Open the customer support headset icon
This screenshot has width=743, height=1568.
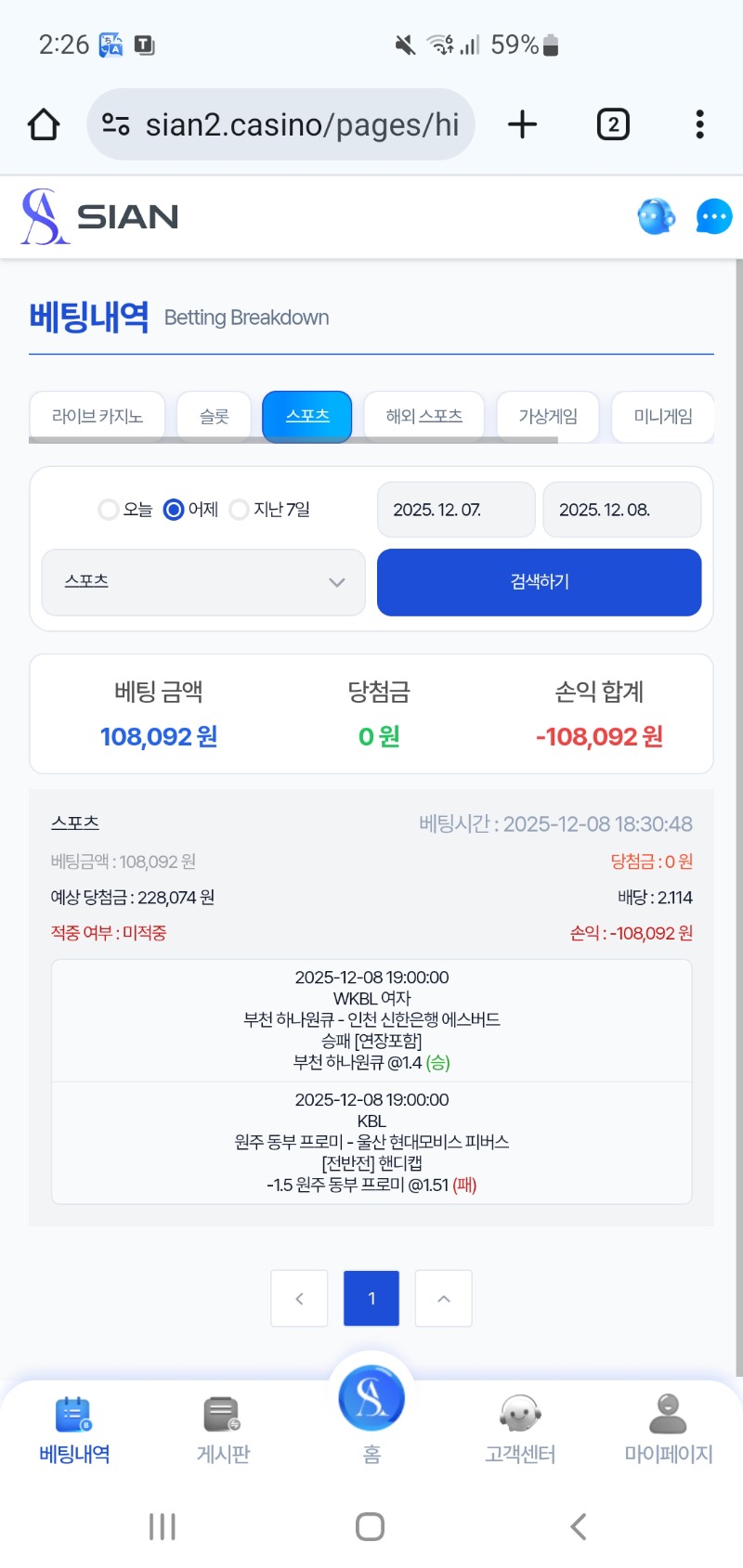656,217
